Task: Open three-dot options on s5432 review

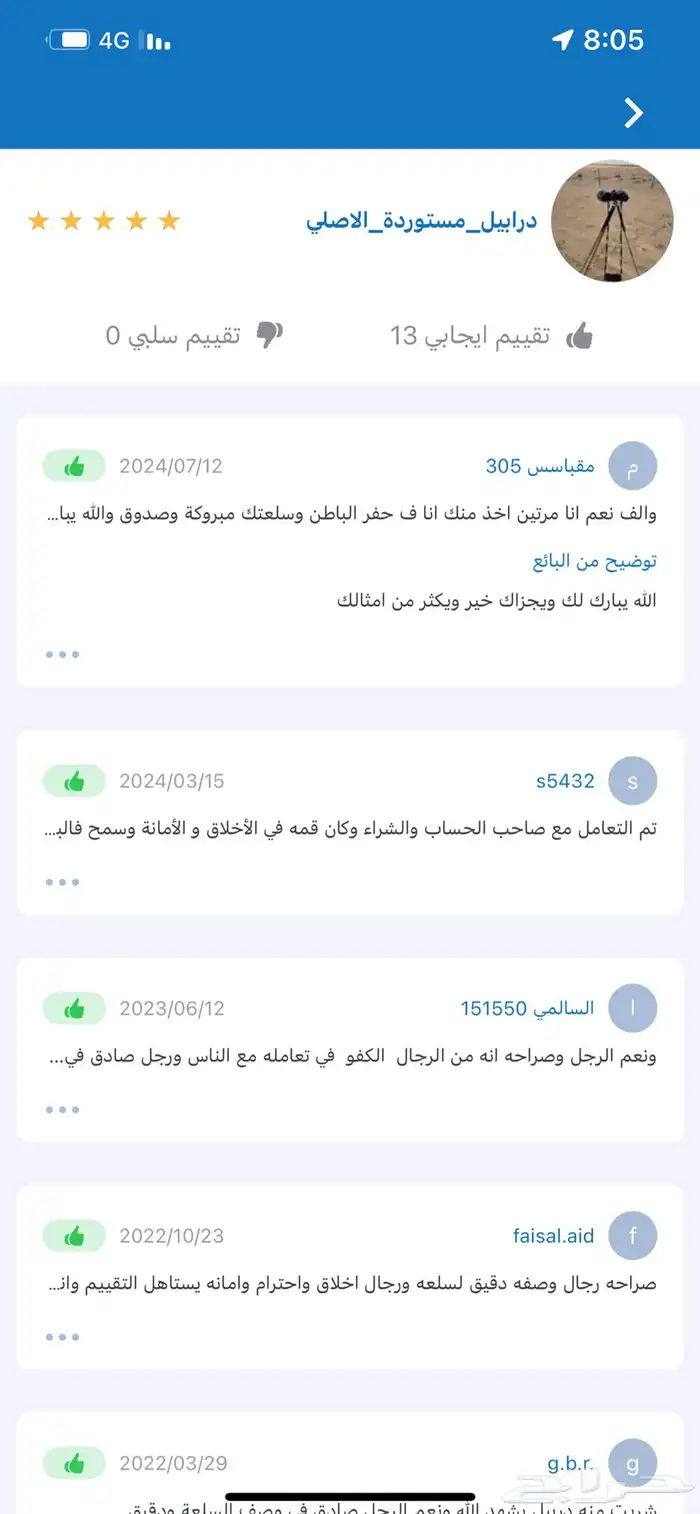Action: [x=62, y=882]
